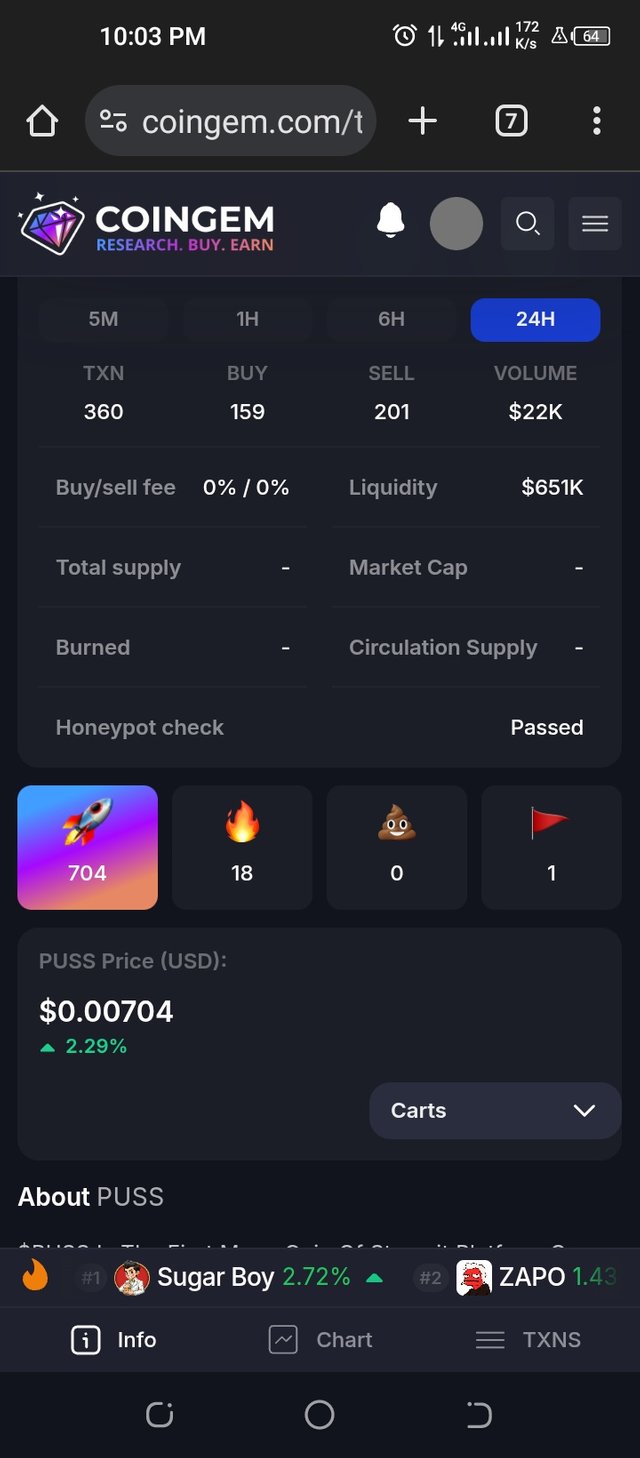This screenshot has height=1458, width=640.
Task: Open the CoinGem notifications bell
Action: tap(391, 222)
